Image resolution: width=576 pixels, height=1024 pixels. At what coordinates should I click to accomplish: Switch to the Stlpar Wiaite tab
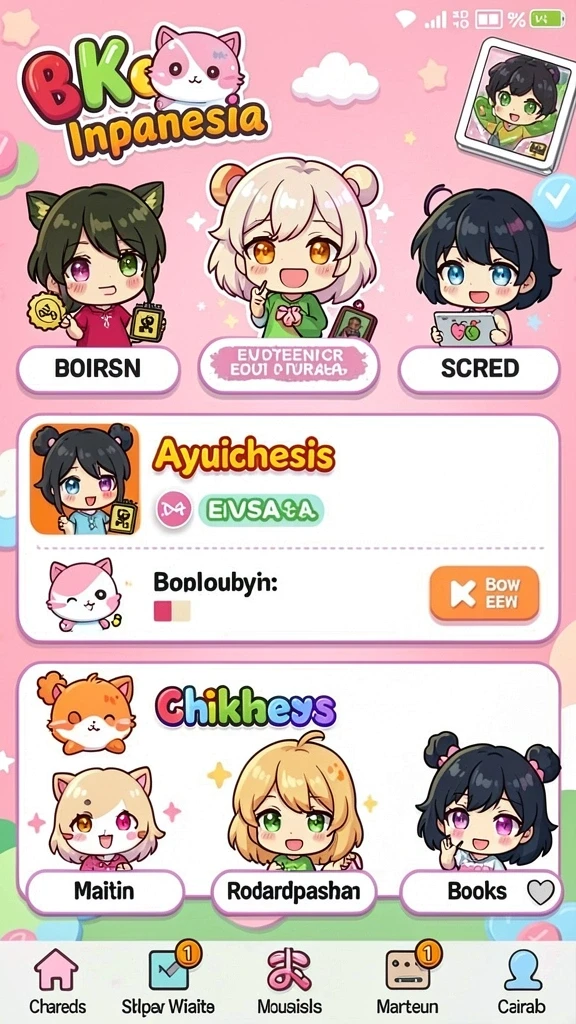[168, 982]
